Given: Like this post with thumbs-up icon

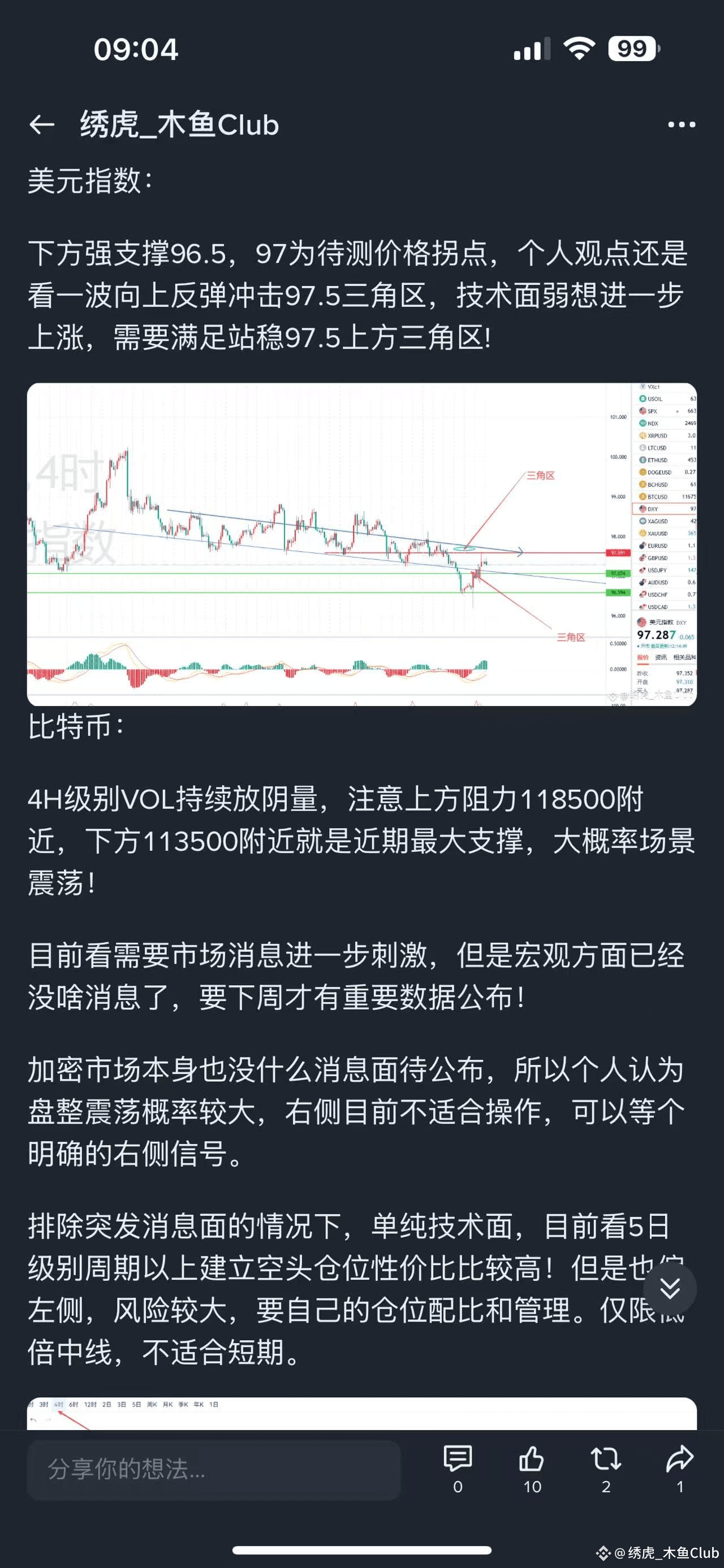Looking at the screenshot, I should 532,1469.
